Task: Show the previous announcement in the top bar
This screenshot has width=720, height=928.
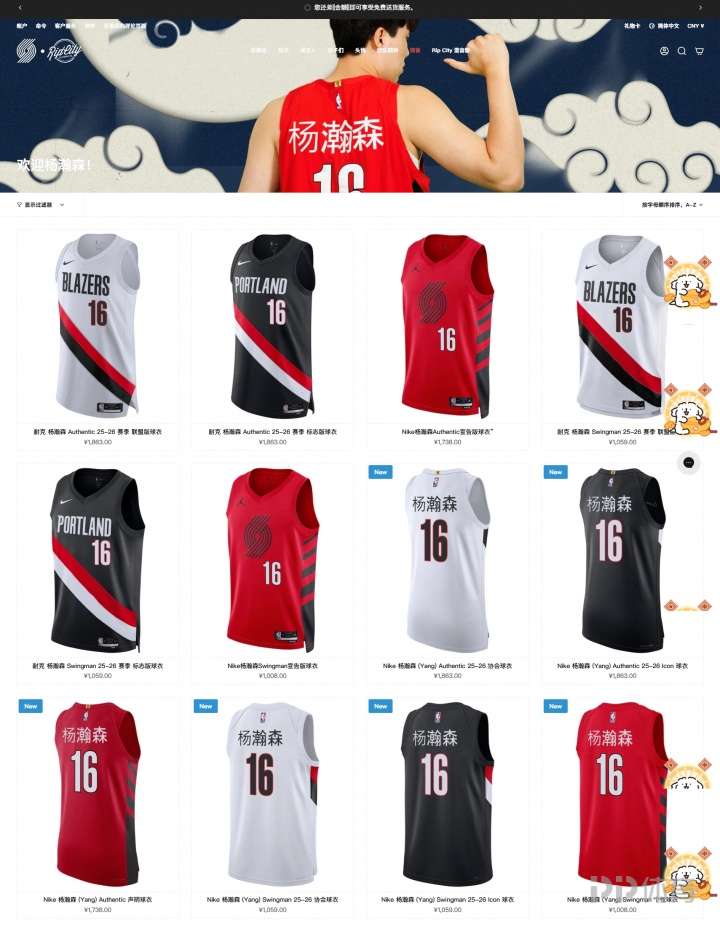Action: [19, 7]
